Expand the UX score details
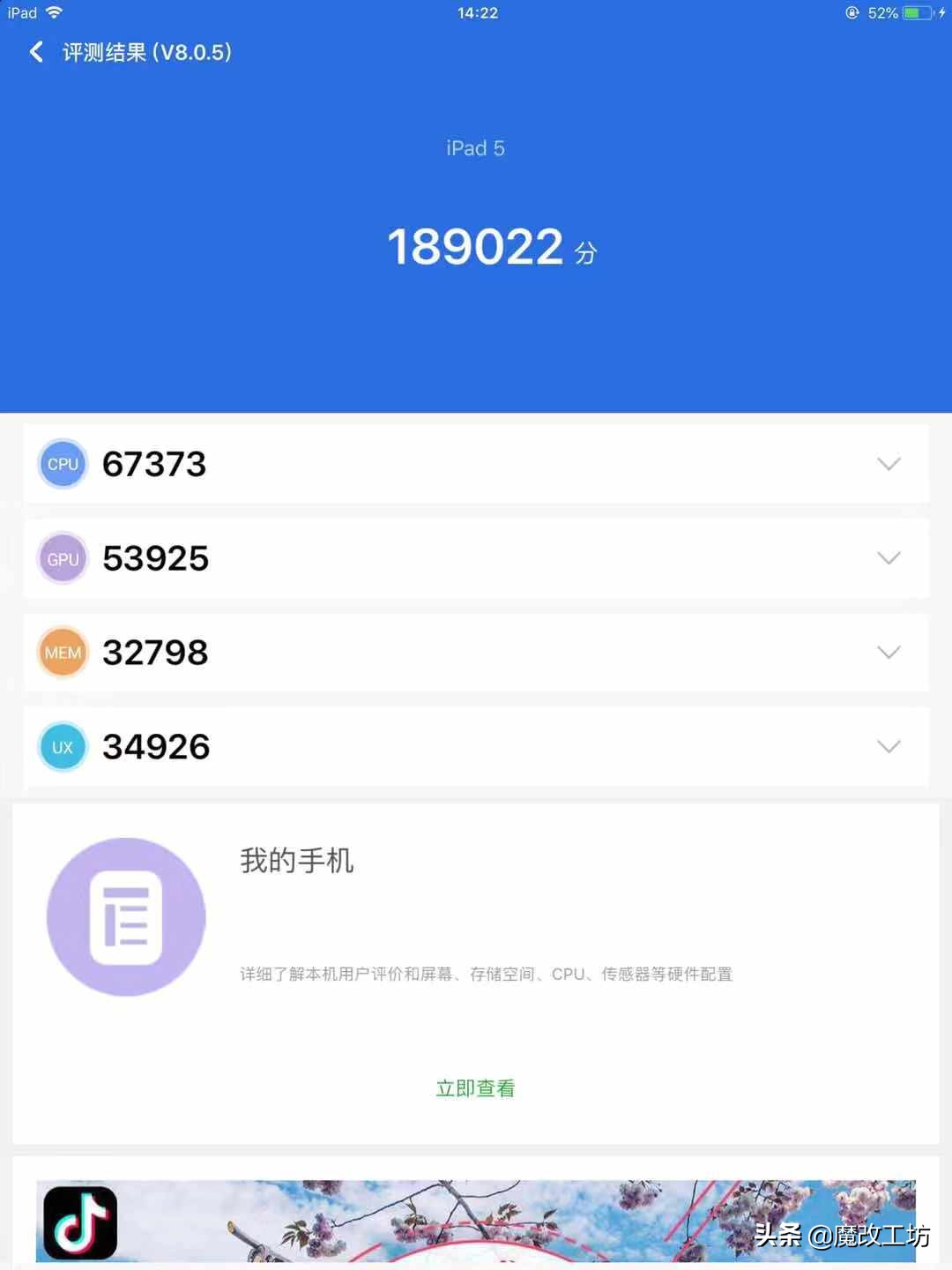This screenshot has height=1270, width=952. tap(888, 746)
